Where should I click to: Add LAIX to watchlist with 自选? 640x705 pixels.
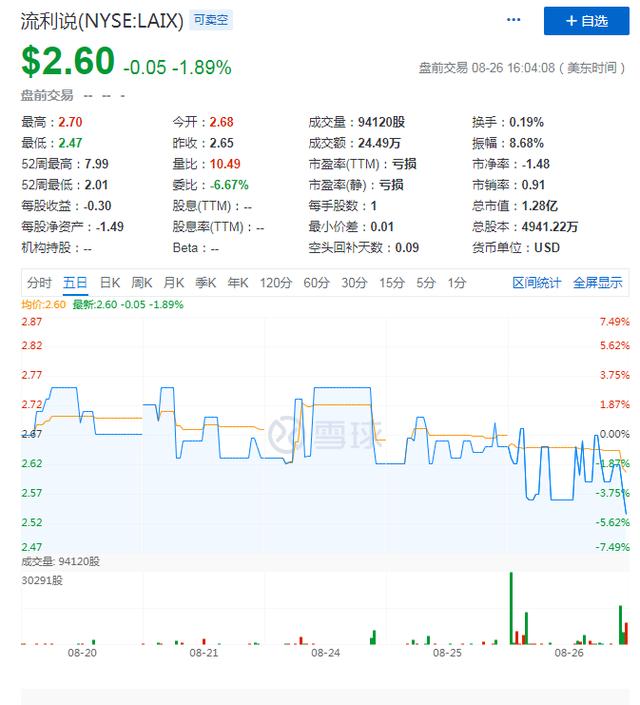[586, 20]
